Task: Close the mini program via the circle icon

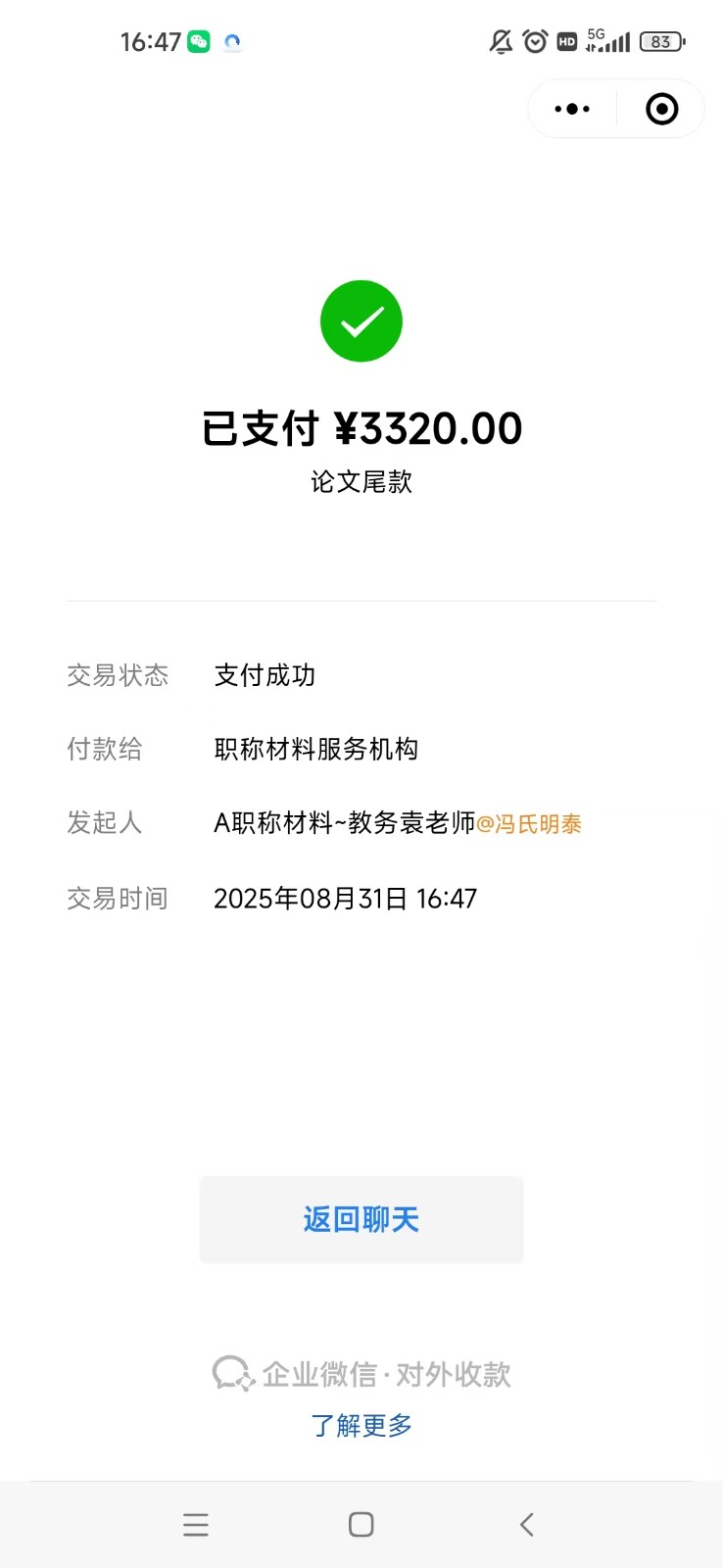Action: (661, 109)
